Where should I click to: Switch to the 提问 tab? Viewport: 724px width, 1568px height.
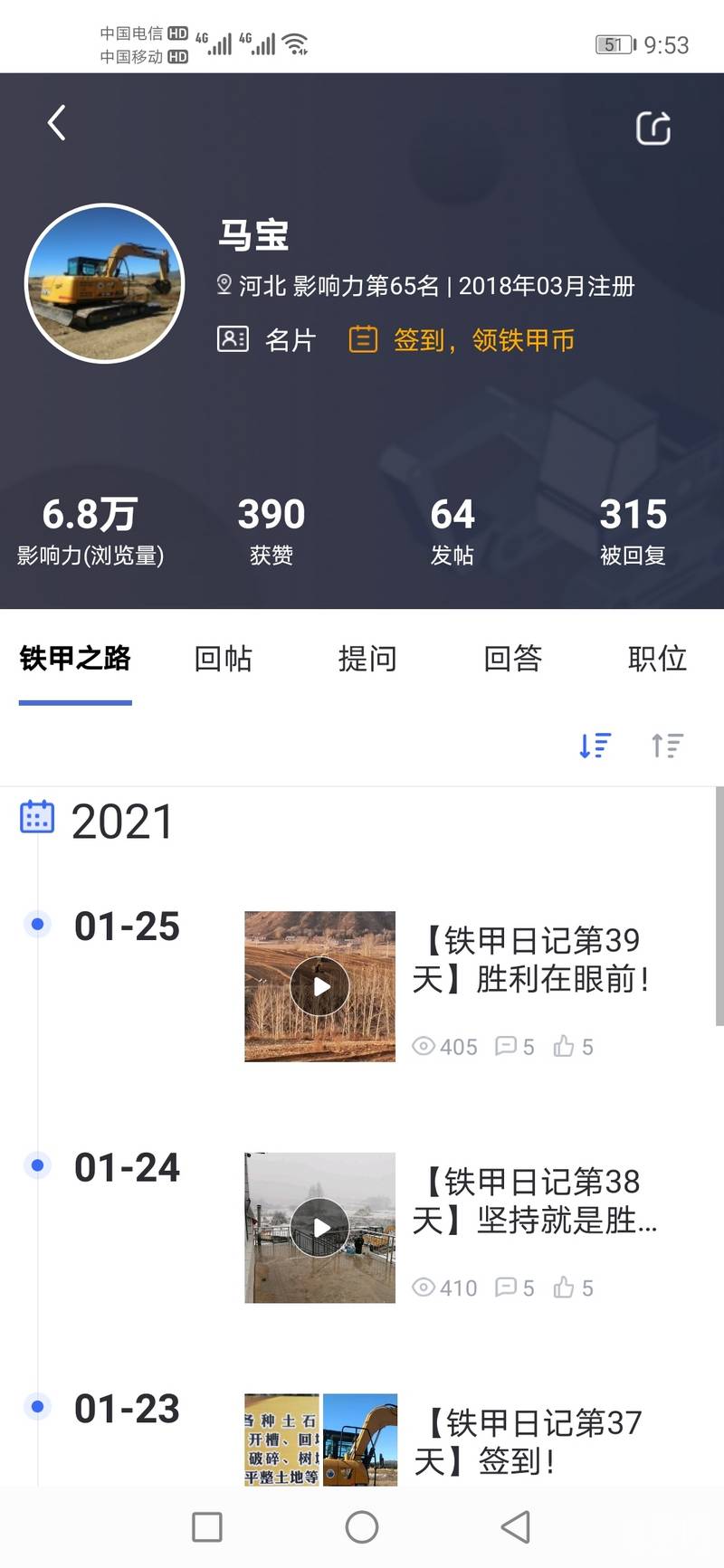coord(367,658)
